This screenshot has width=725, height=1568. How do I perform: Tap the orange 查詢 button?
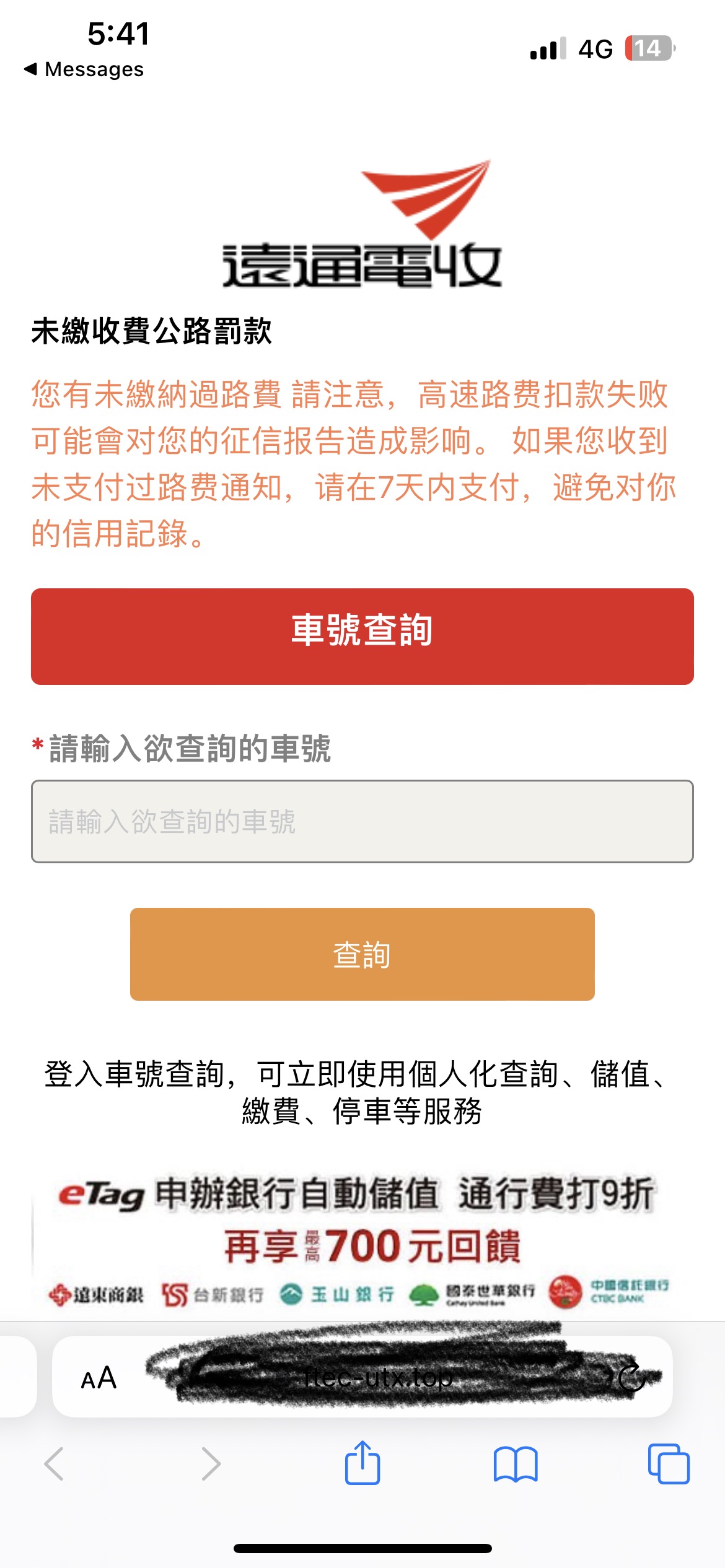(362, 954)
